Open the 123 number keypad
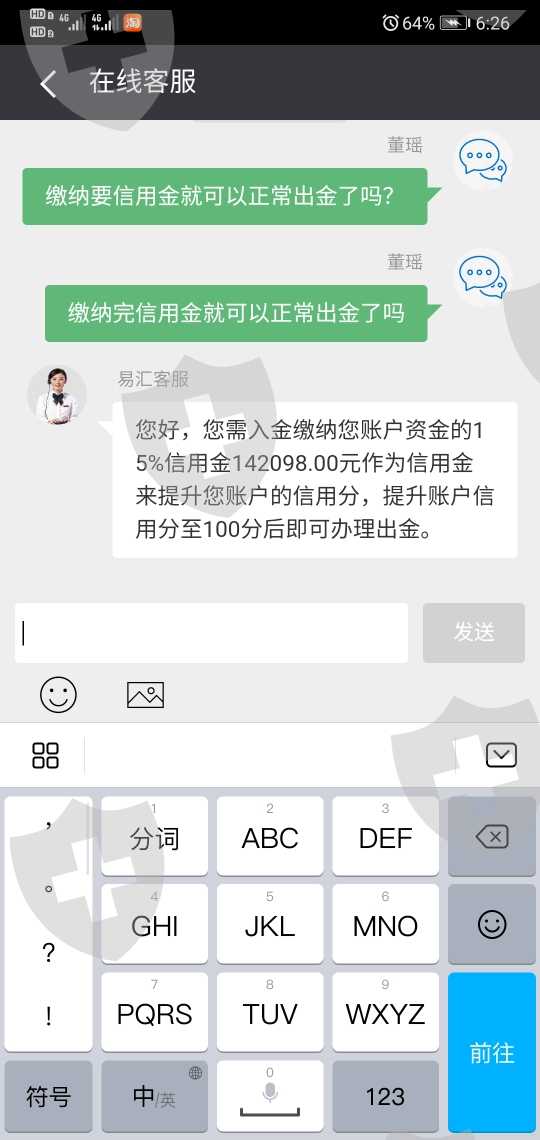 pyautogui.click(x=385, y=1096)
